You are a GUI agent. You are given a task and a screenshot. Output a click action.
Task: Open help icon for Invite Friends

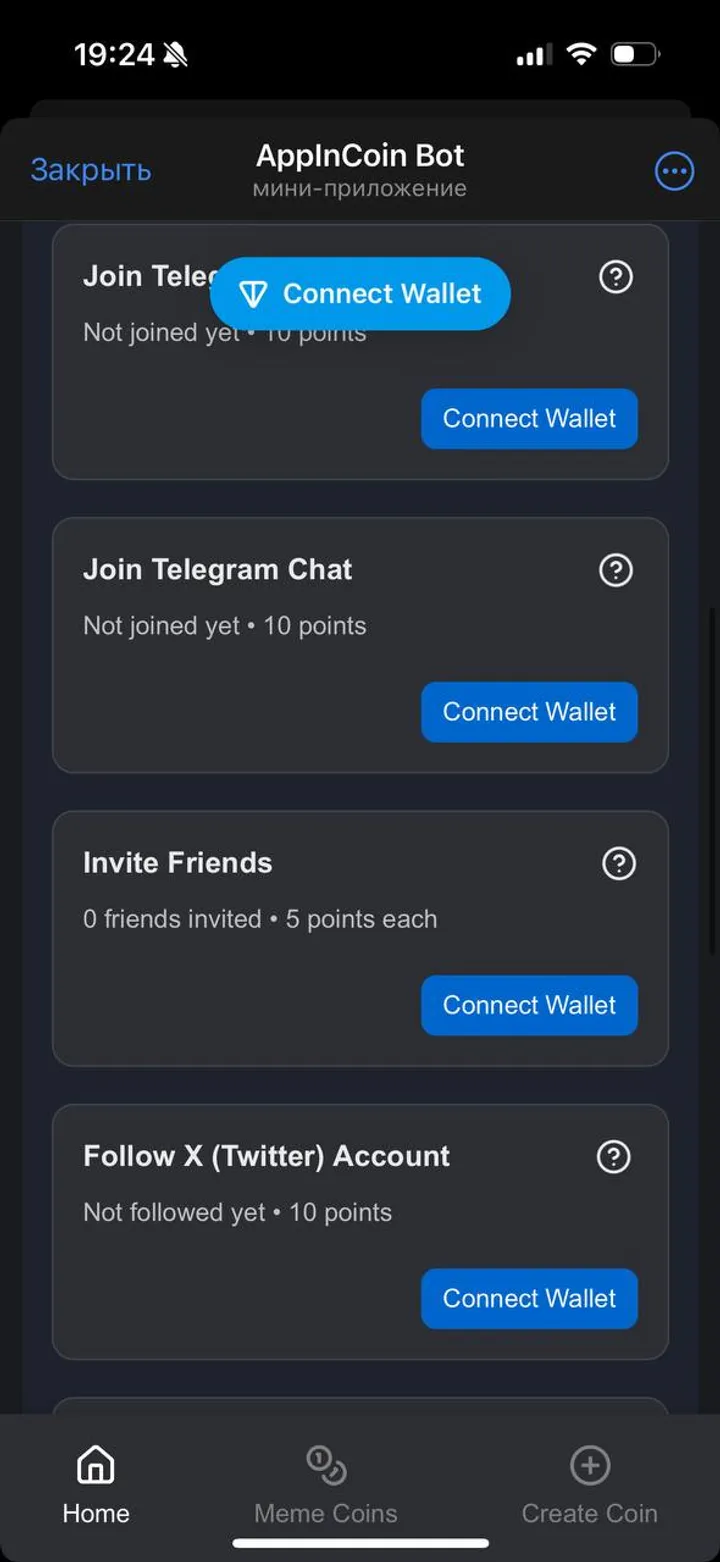(618, 863)
